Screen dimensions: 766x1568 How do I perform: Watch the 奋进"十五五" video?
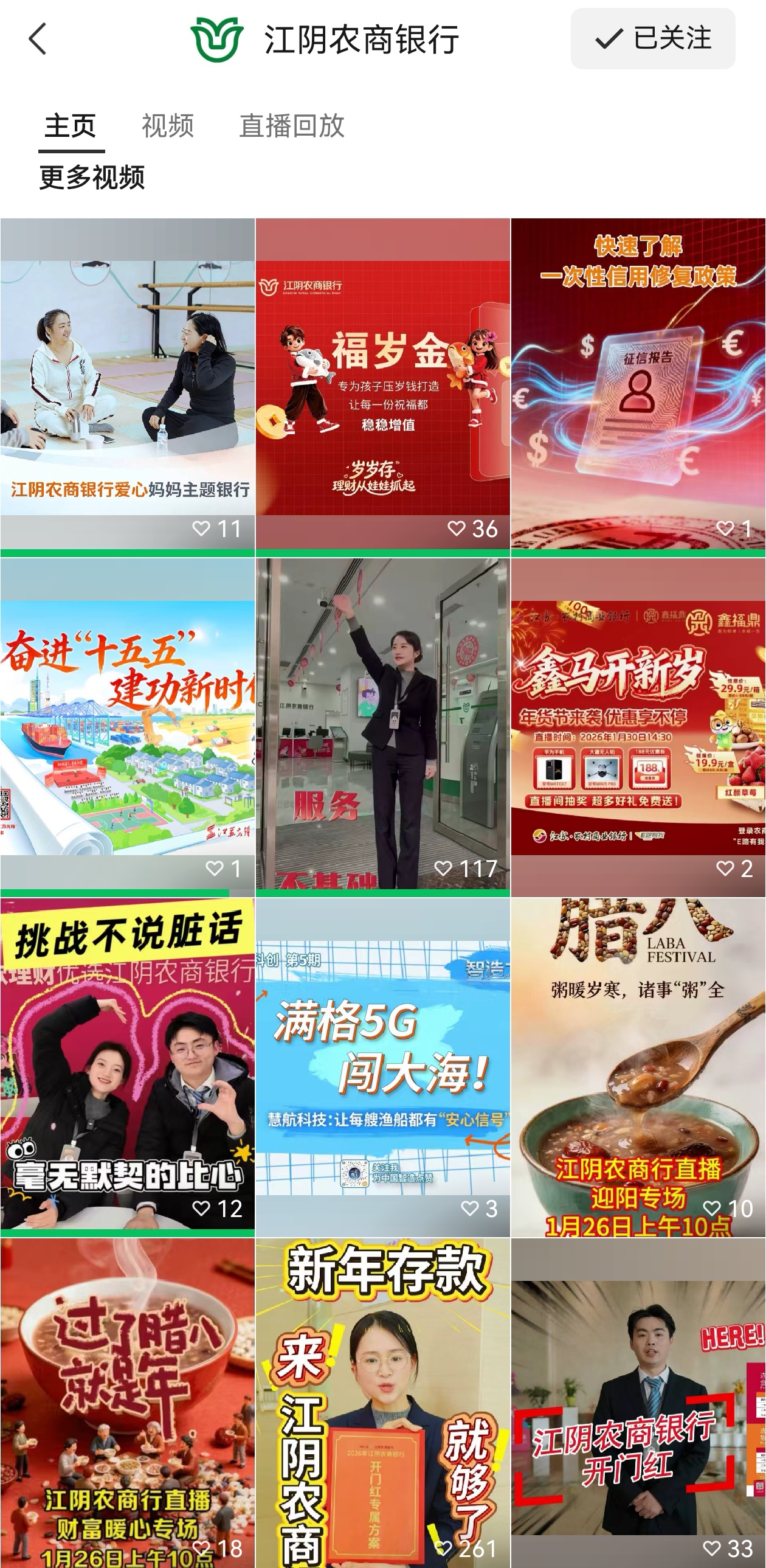127,724
